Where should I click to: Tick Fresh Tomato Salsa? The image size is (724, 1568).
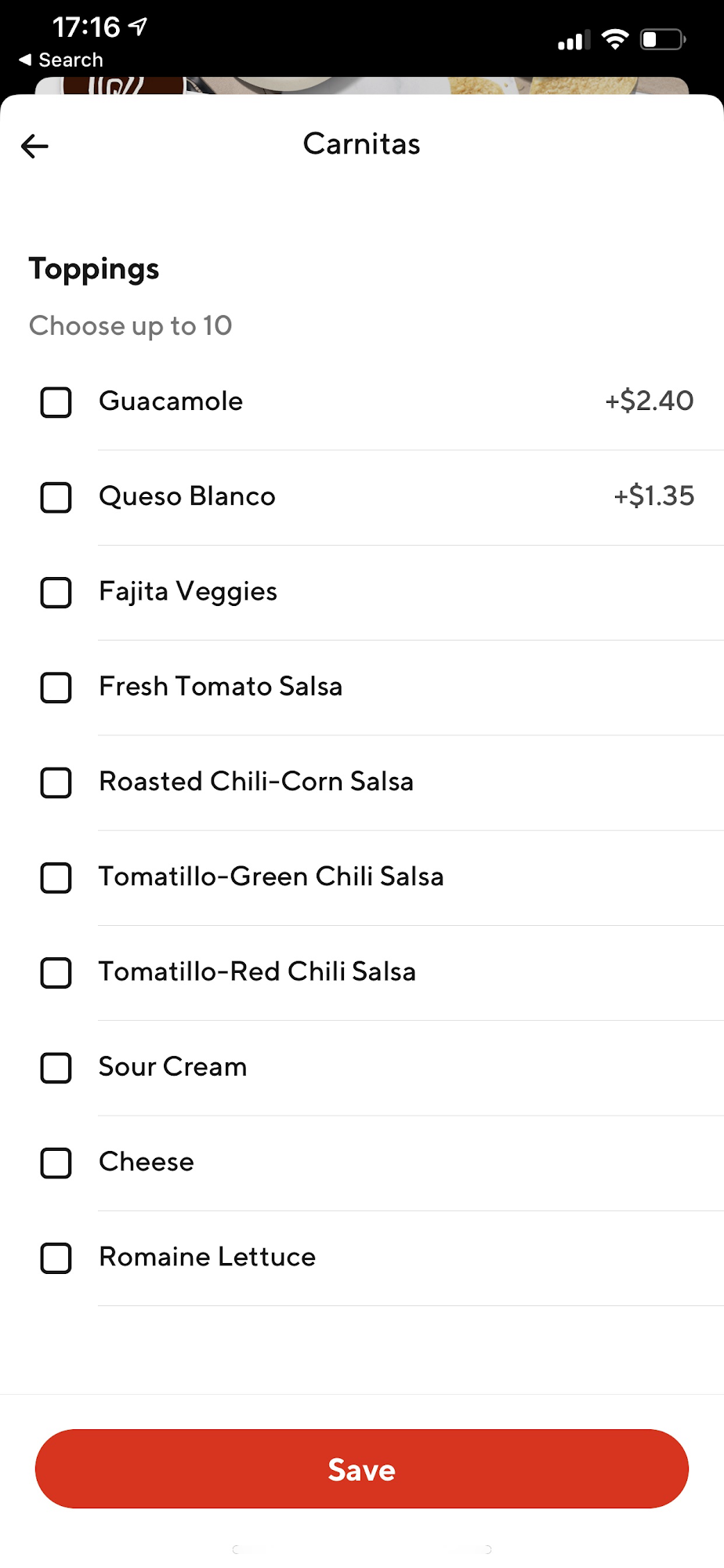[x=56, y=688]
